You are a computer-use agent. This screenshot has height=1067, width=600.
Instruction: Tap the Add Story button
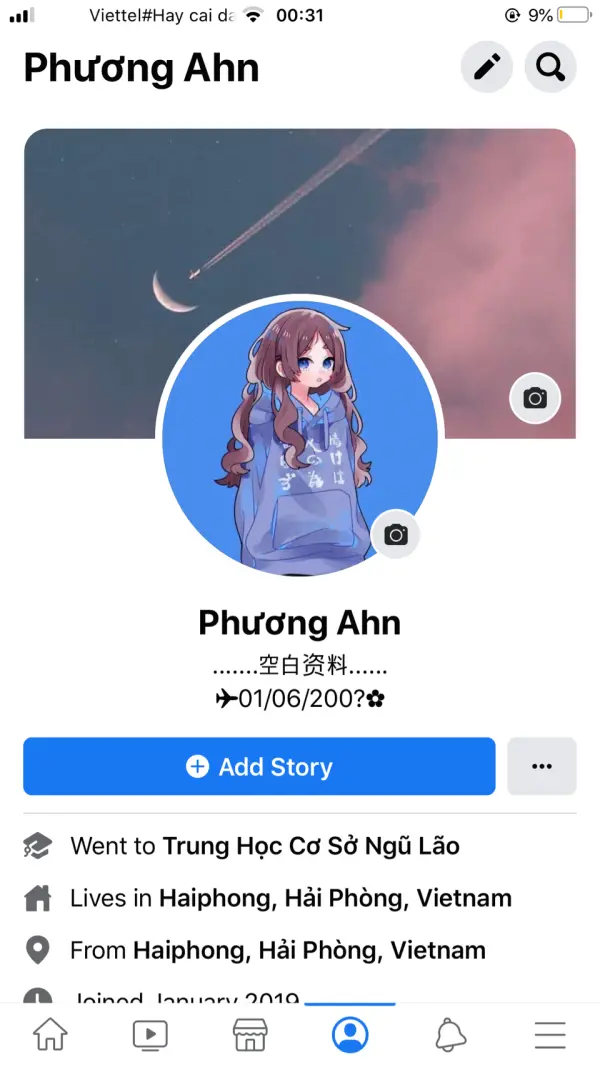(259, 767)
